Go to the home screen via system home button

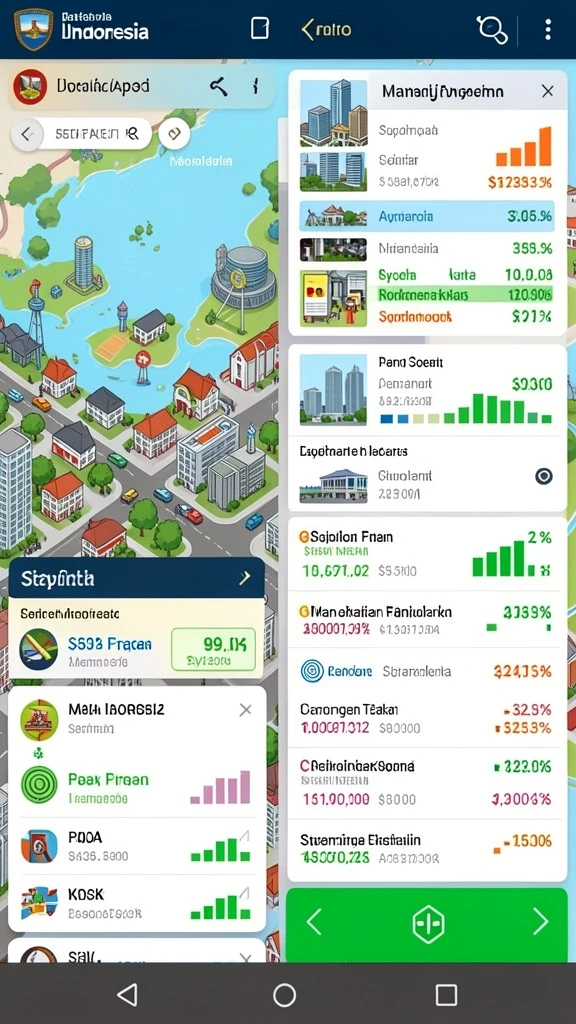pos(285,995)
